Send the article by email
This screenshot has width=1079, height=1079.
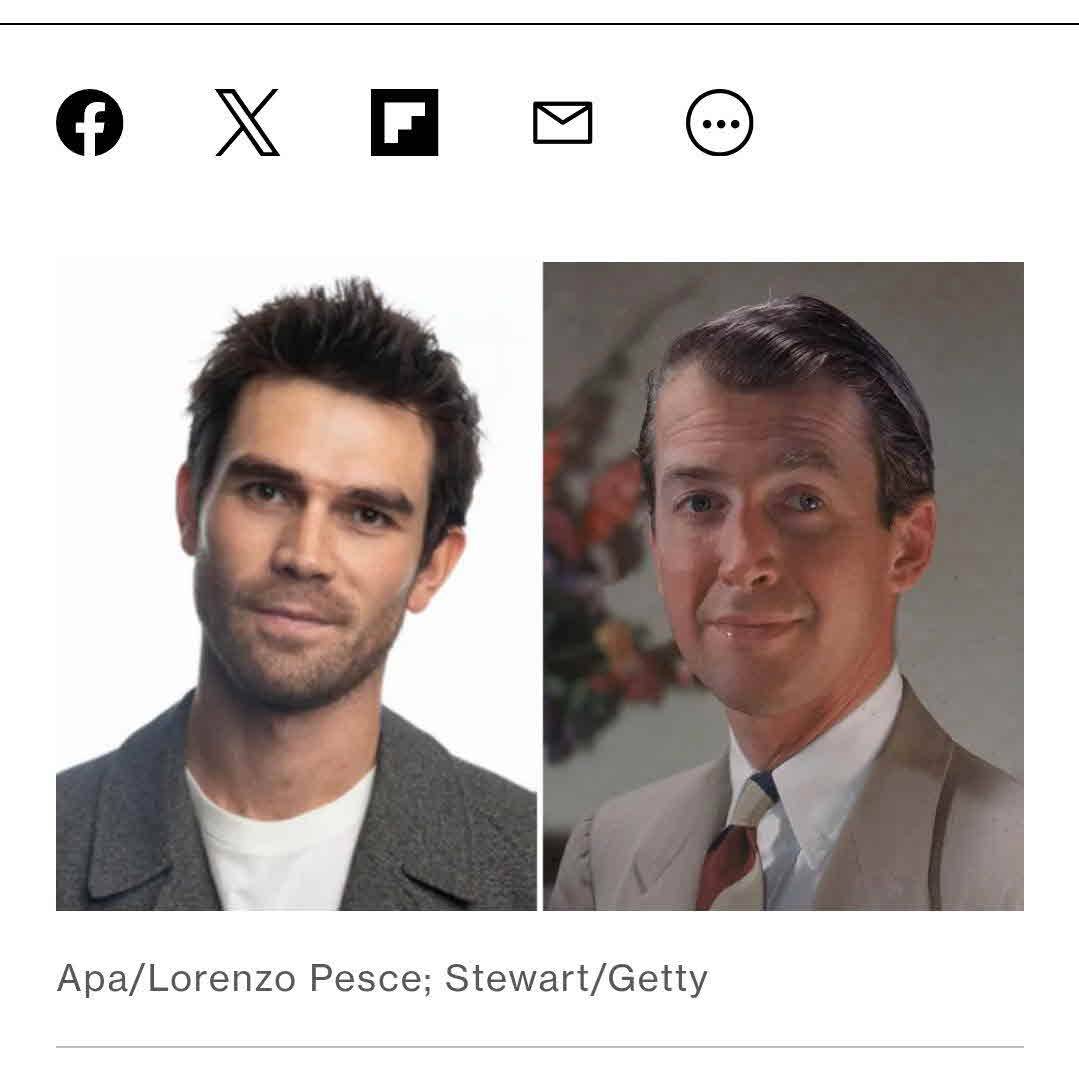click(x=562, y=122)
